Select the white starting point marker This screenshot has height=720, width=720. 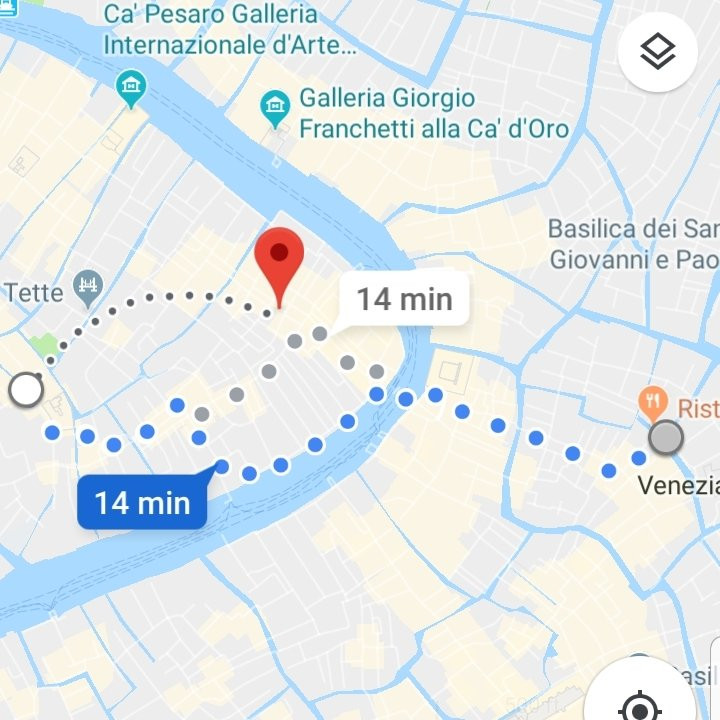26,390
